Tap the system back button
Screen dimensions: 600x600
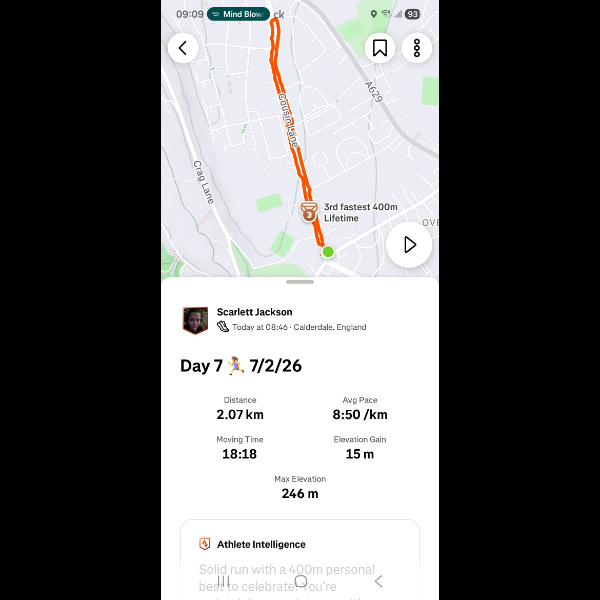click(378, 581)
